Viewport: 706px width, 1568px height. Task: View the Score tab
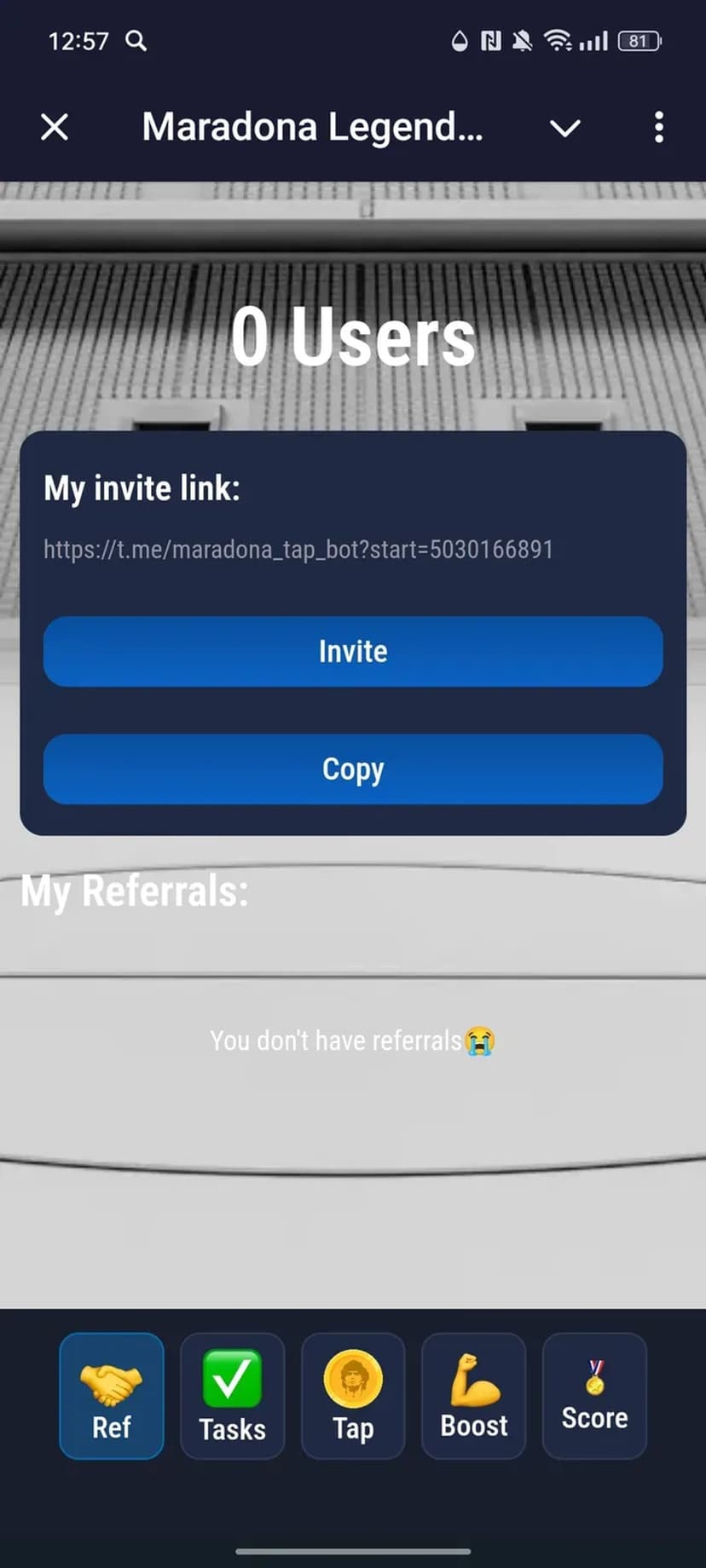594,1396
